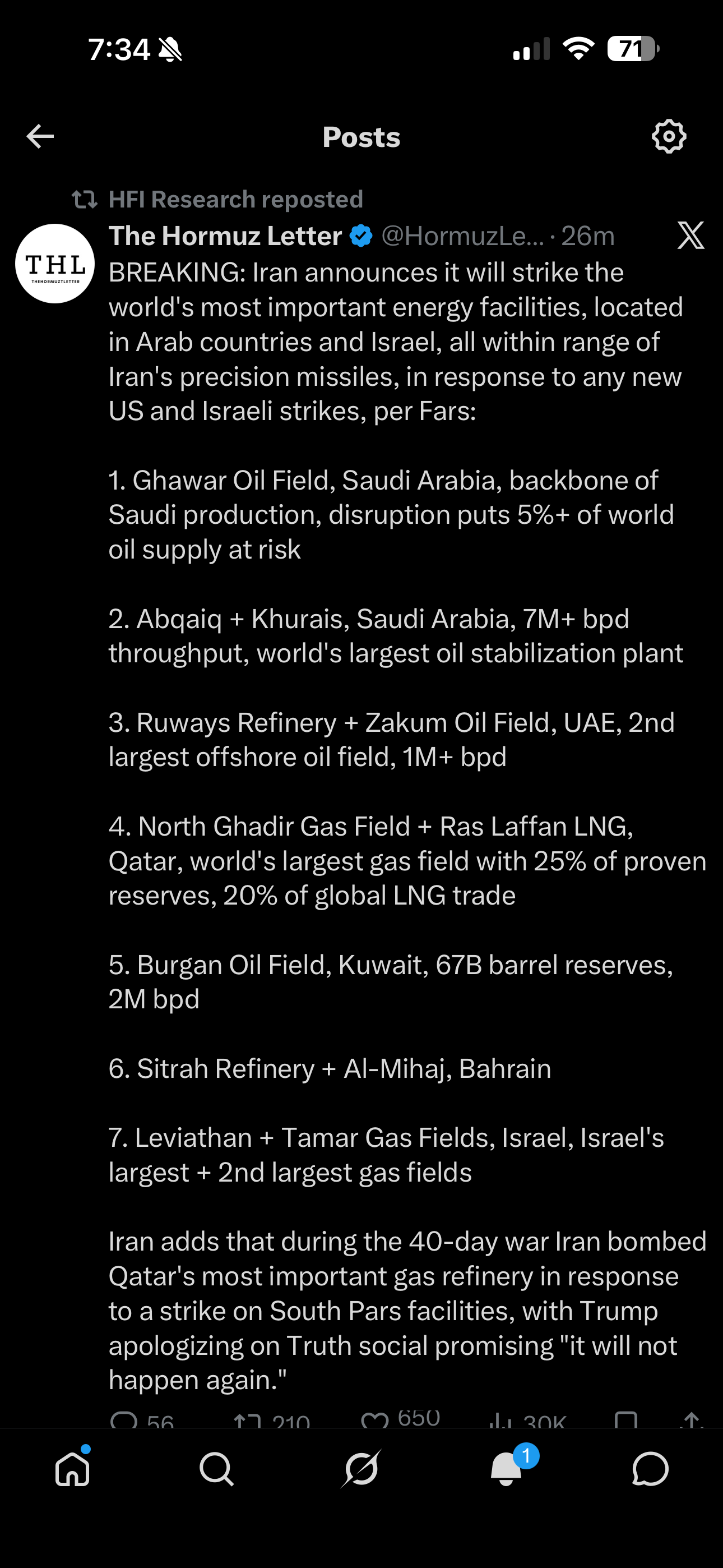The height and width of the screenshot is (1568, 723).
Task: Open the settings gear icon
Action: [669, 136]
